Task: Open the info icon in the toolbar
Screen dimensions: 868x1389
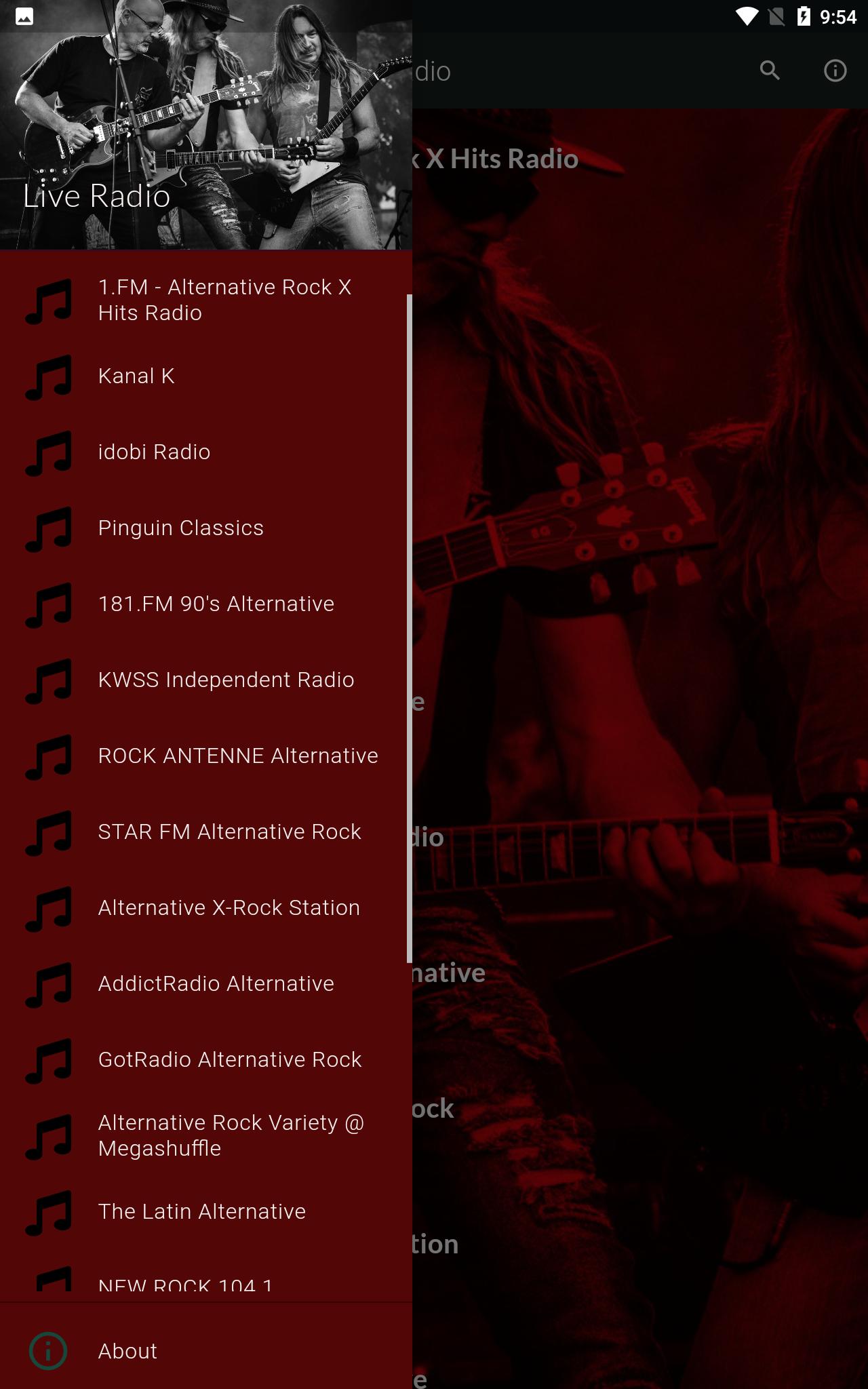Action: (x=835, y=71)
